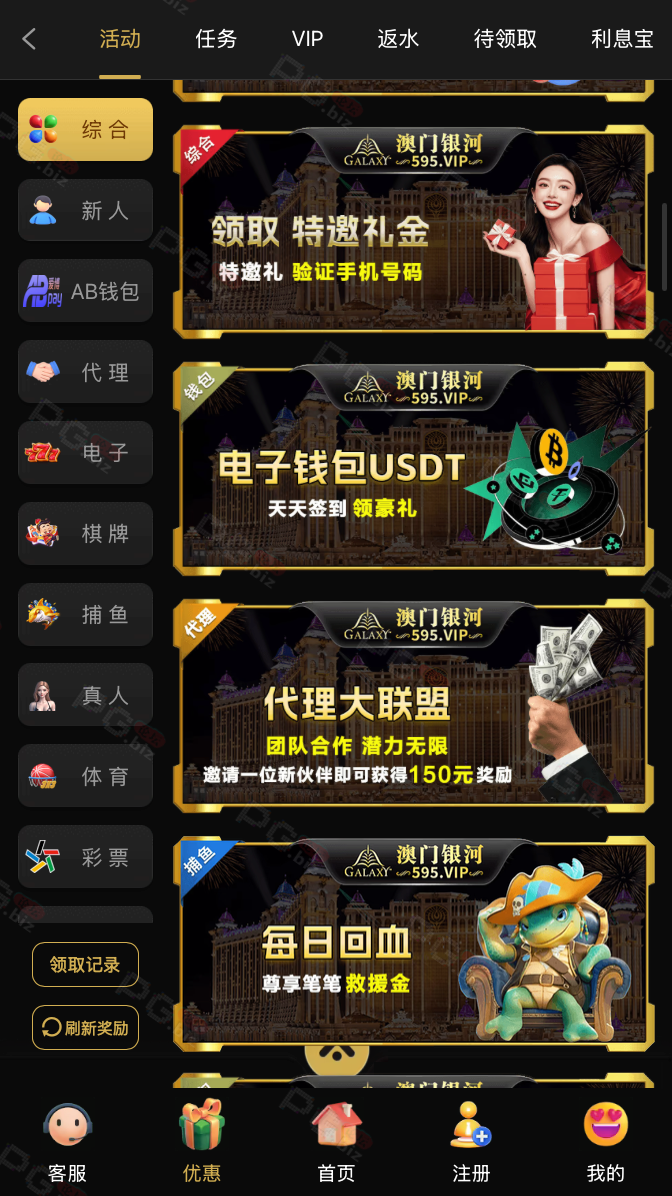The image size is (672, 1196).
Task: Open 客服 customer service
Action: (x=68, y=1142)
